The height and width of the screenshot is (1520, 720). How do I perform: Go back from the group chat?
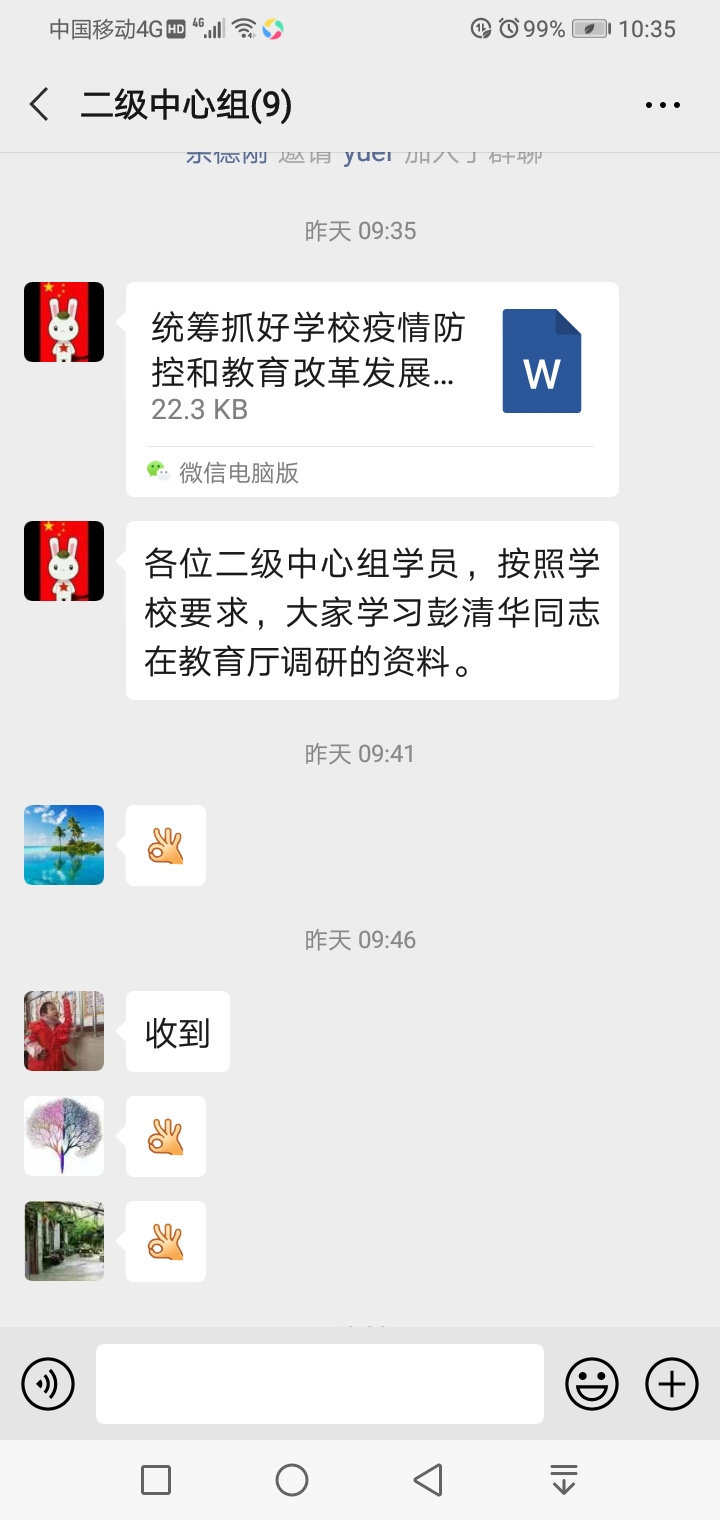39,105
